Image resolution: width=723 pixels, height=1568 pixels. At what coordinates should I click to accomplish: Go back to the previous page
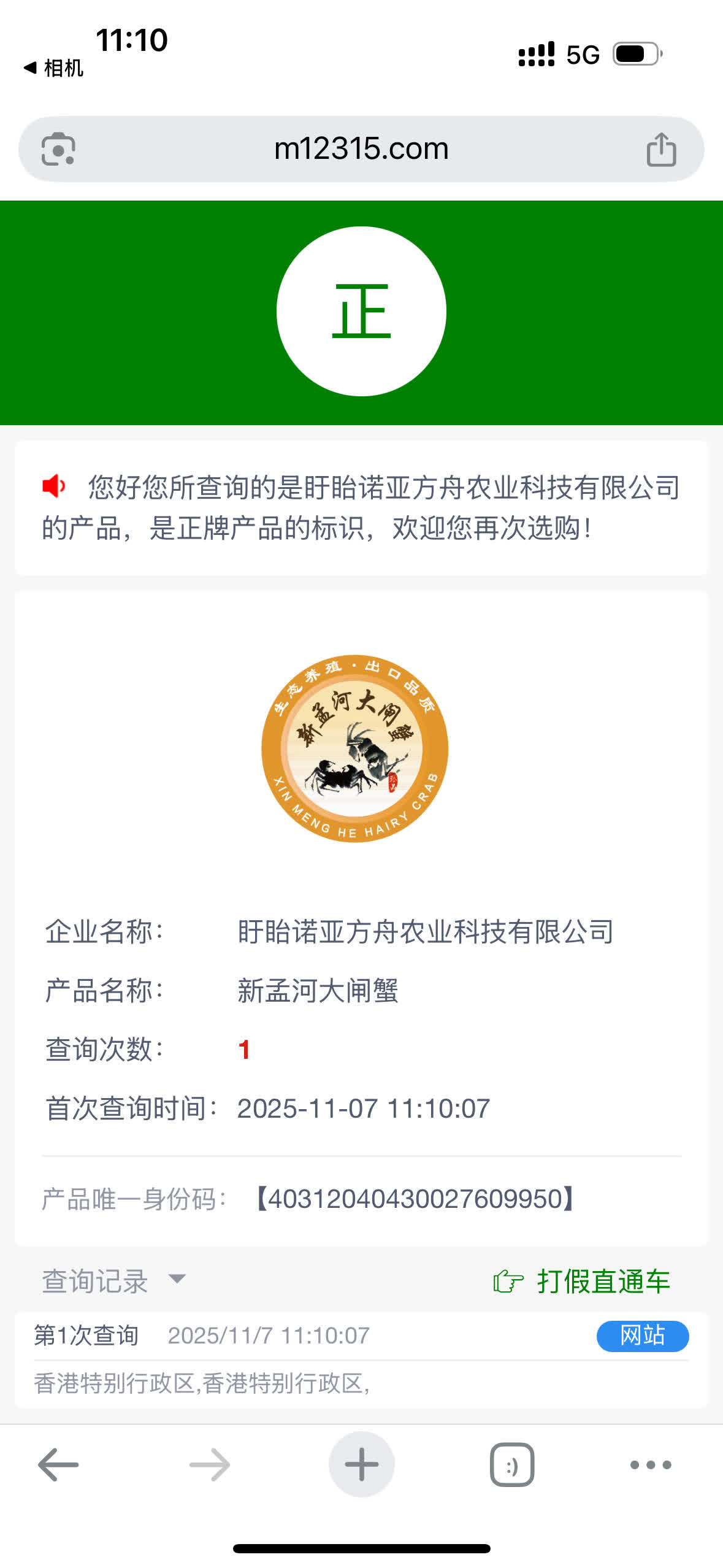(x=58, y=1465)
